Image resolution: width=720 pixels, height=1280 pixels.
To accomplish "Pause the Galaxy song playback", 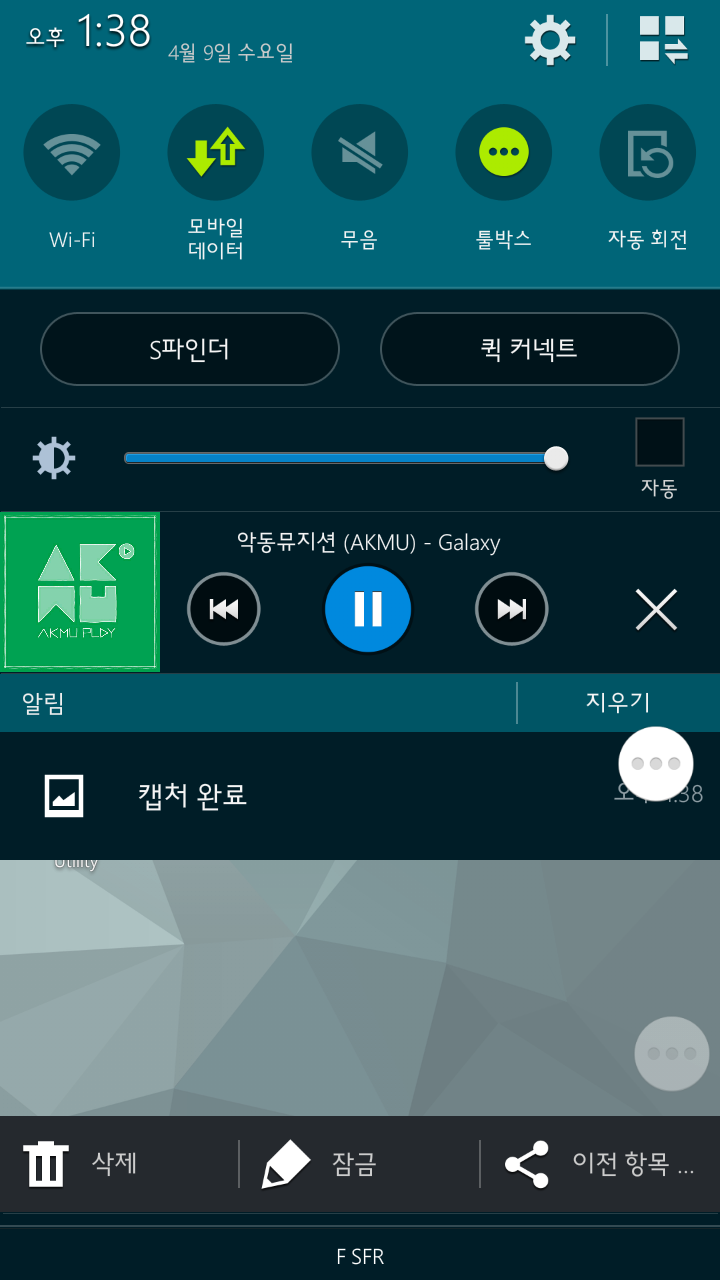I will [368, 609].
